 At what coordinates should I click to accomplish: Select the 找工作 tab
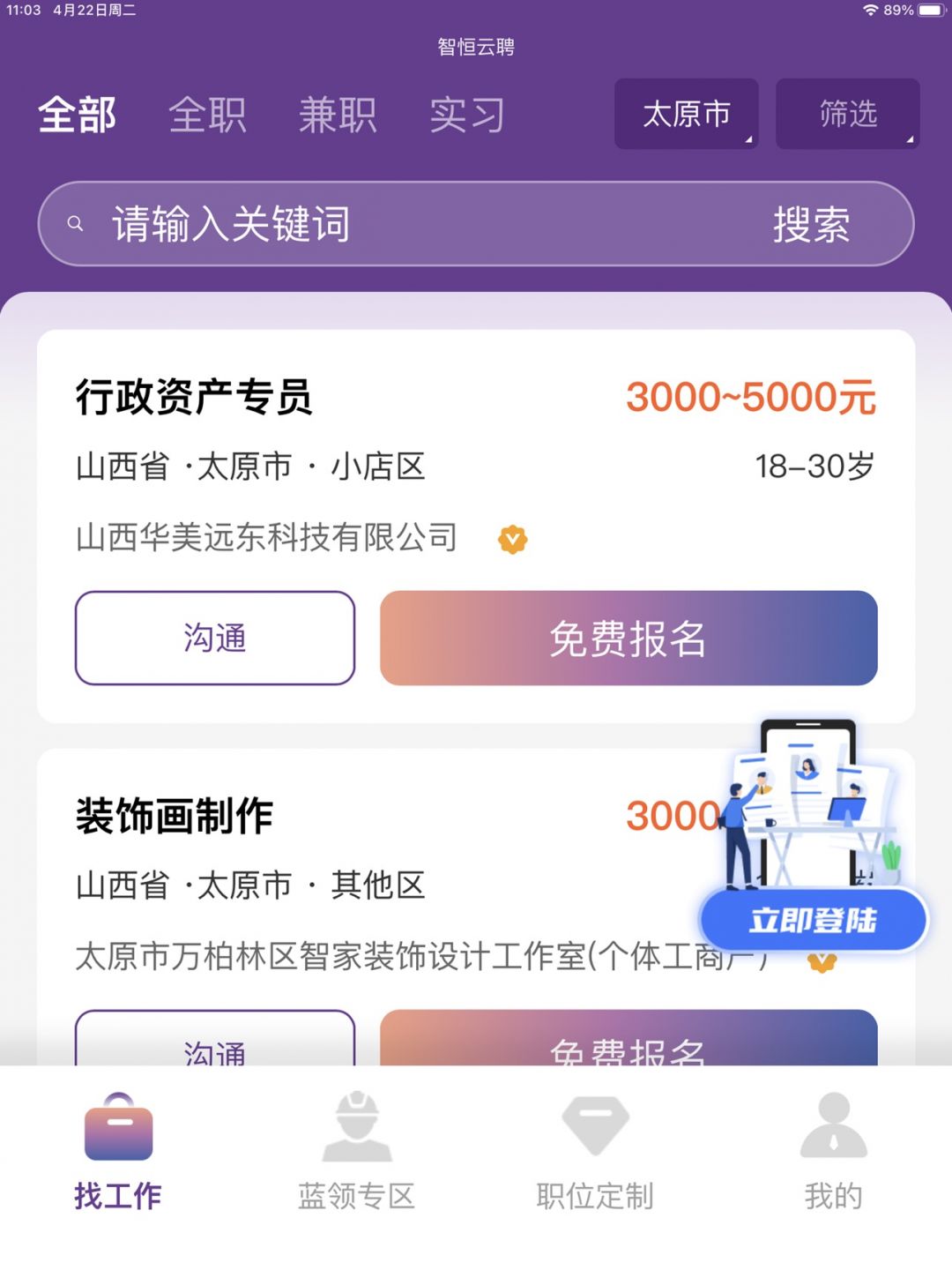[118, 1152]
